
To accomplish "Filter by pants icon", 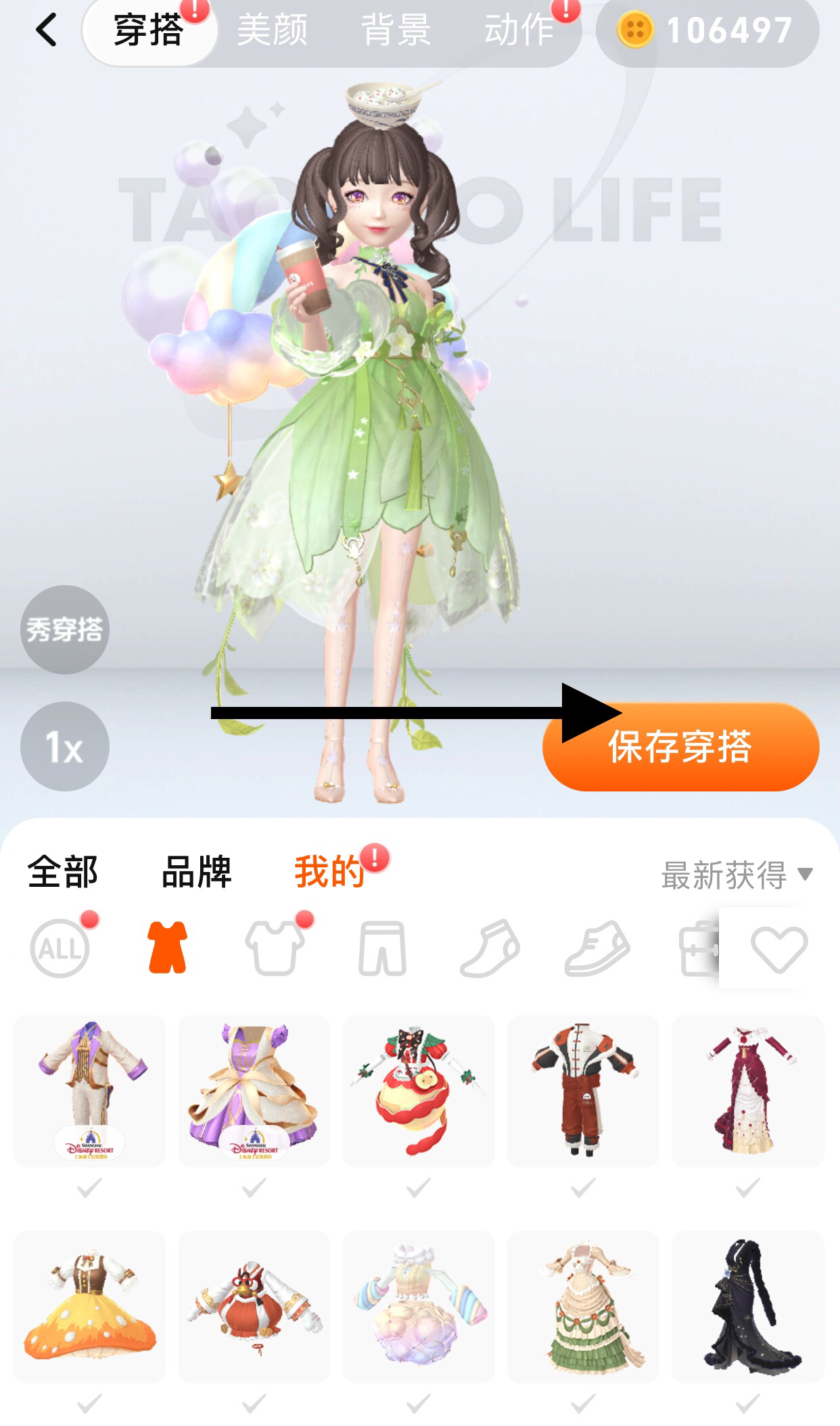I will coord(382,948).
